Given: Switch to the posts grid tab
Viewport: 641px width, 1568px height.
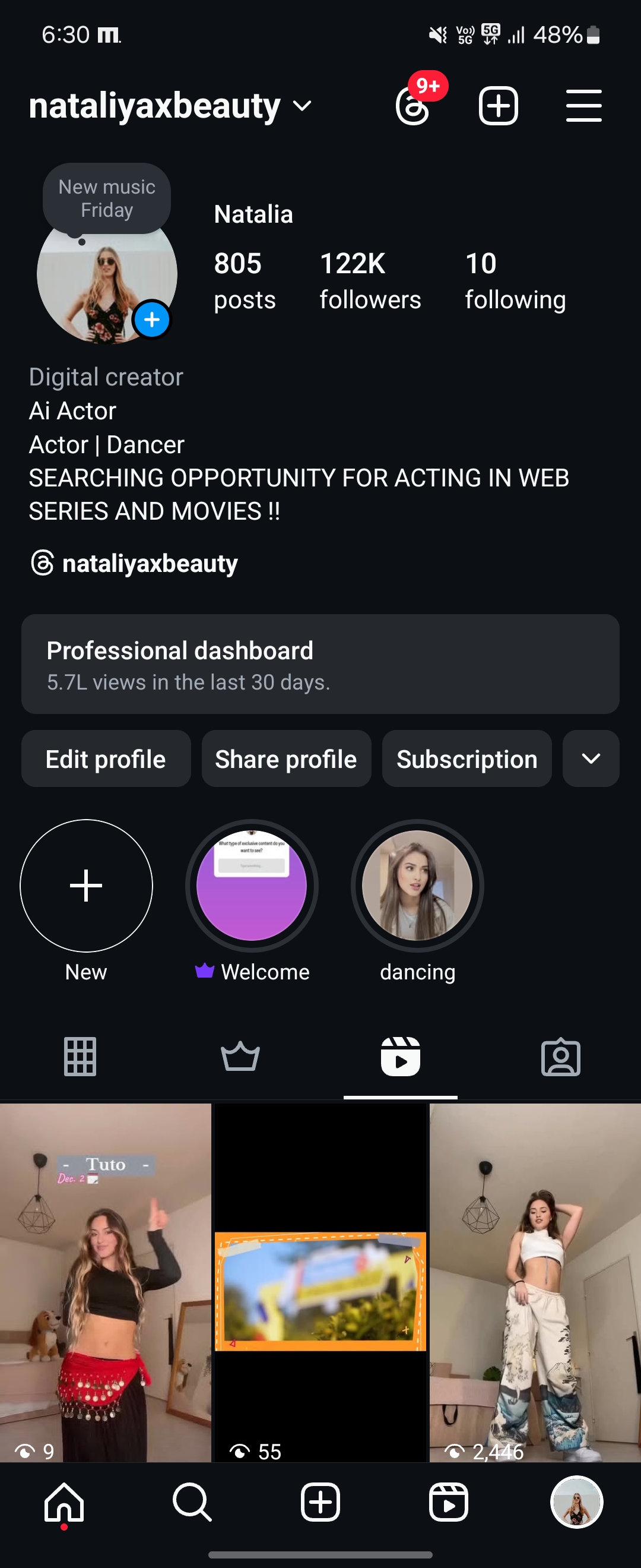Looking at the screenshot, I should [x=80, y=1057].
